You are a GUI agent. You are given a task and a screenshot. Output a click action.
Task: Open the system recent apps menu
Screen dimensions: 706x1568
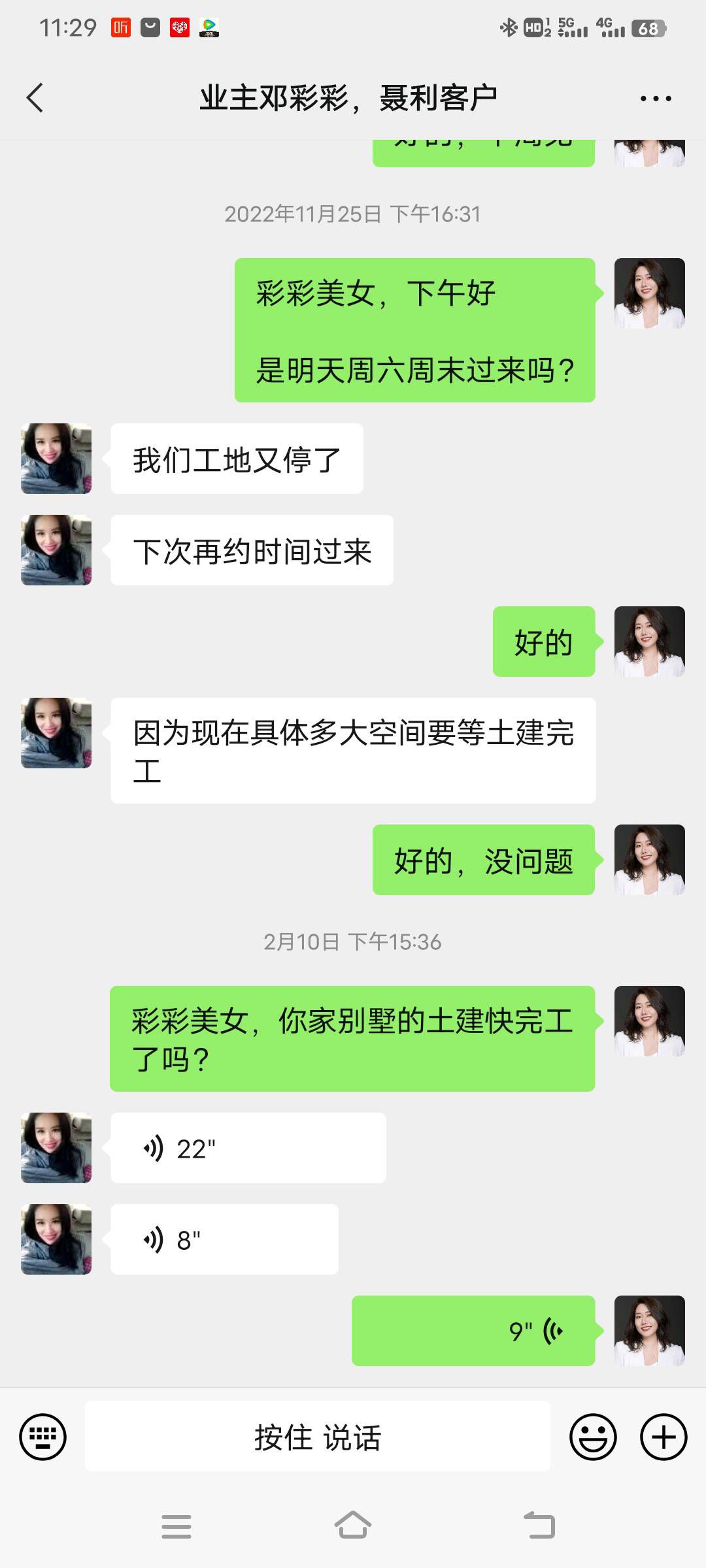176,1526
